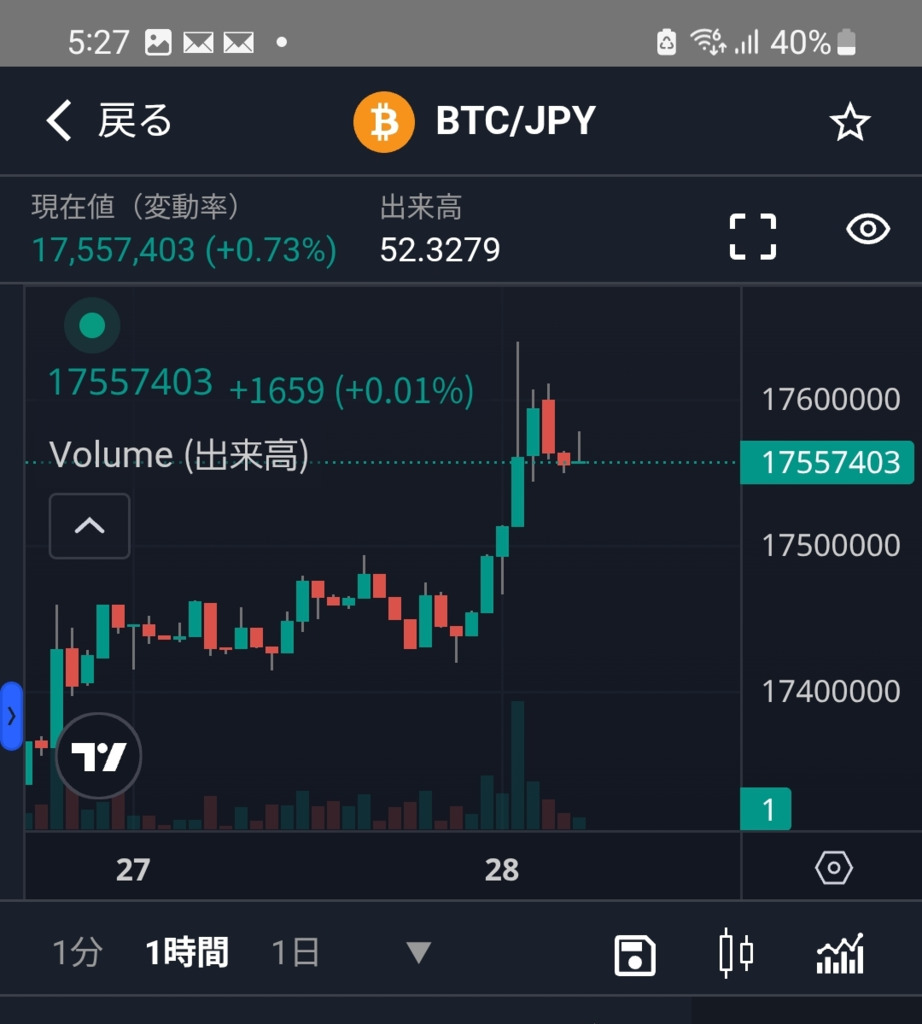Switch to the 1日 timeframe
Image resolution: width=922 pixels, height=1024 pixels.
pyautogui.click(x=296, y=953)
